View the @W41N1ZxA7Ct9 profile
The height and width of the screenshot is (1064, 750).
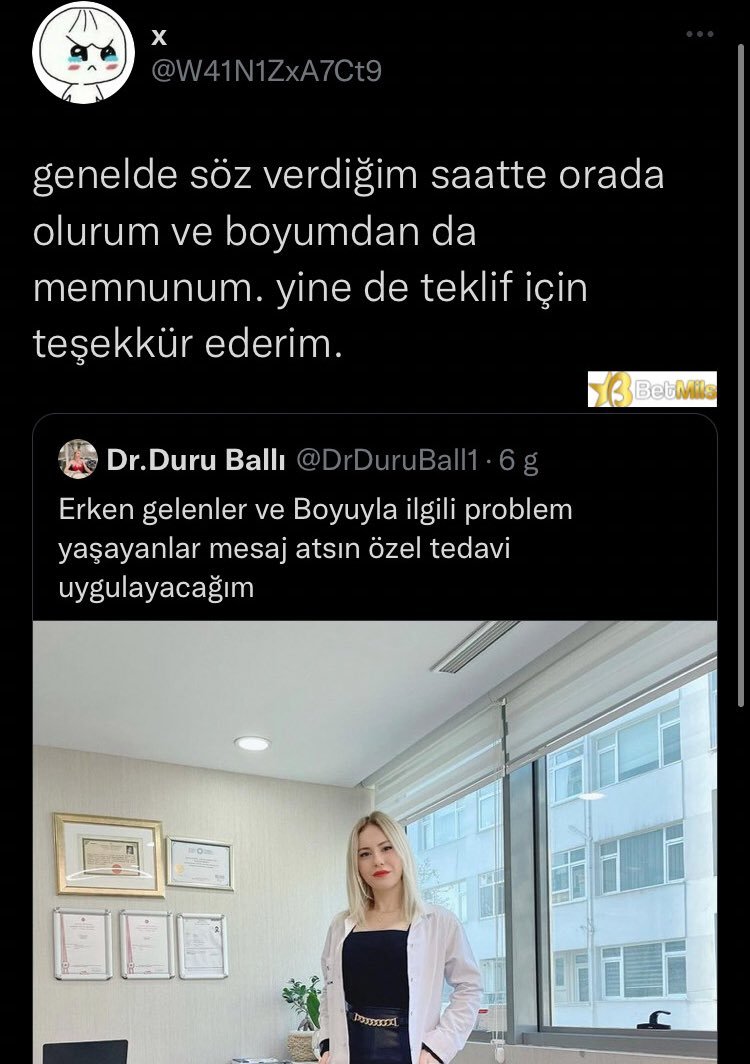266,72
